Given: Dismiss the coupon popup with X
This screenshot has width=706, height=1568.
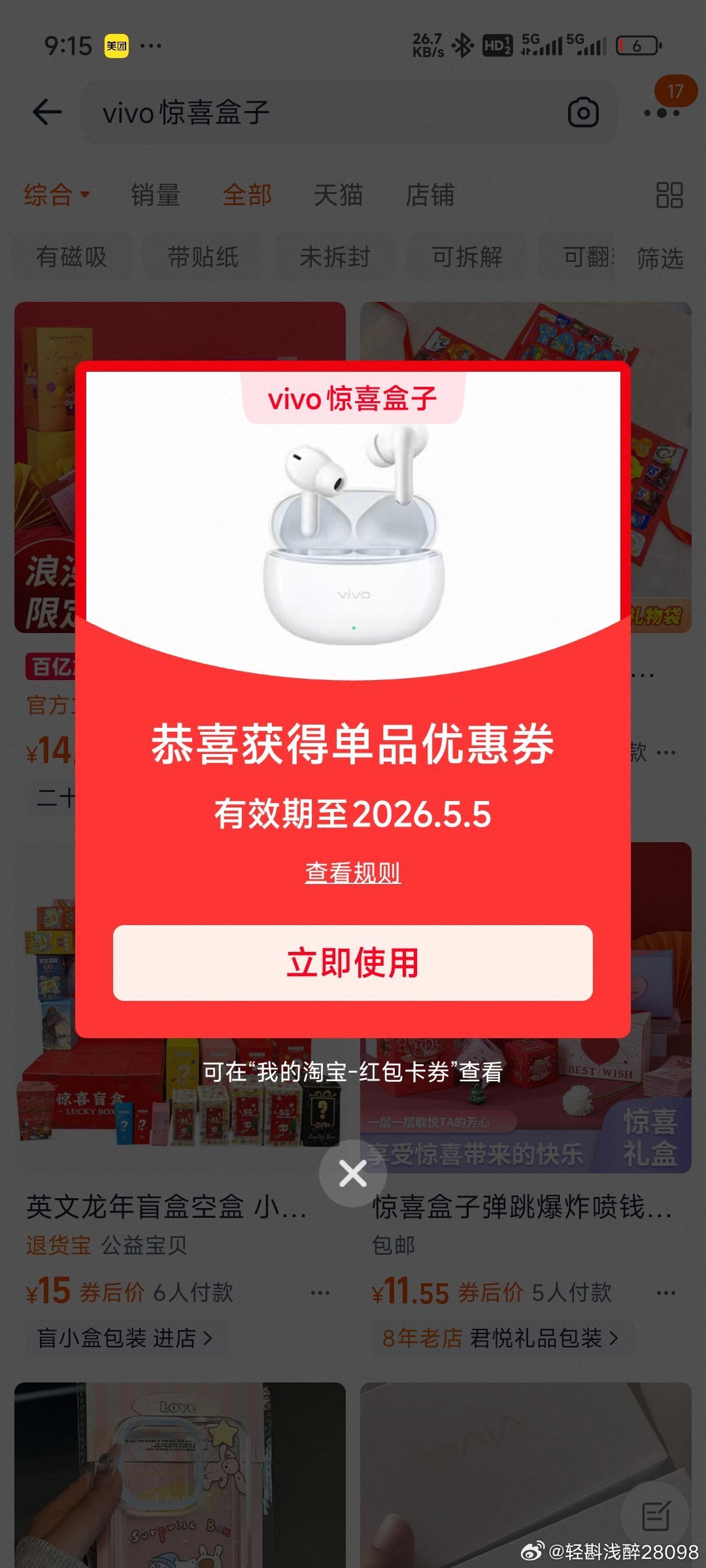Looking at the screenshot, I should tap(353, 1174).
